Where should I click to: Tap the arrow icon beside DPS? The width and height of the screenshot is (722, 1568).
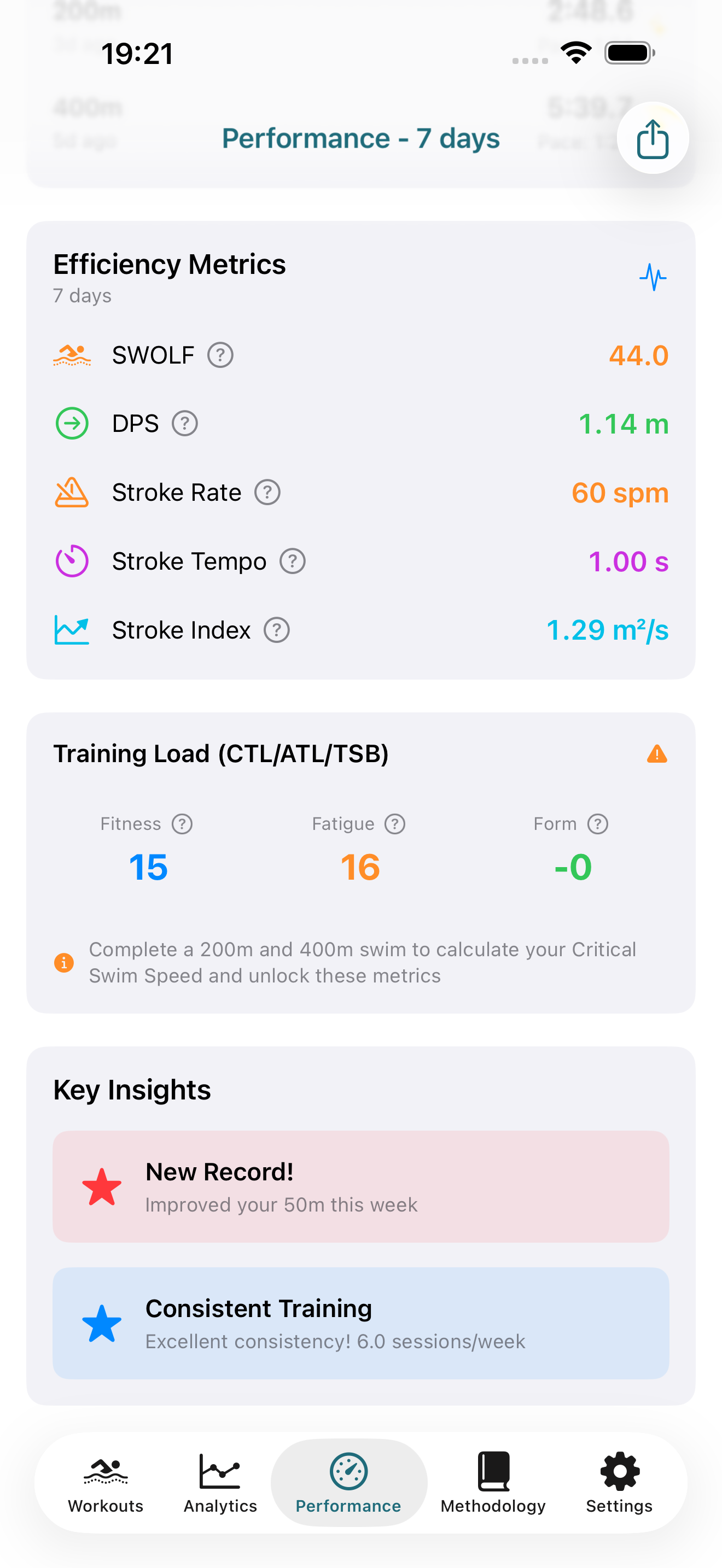(72, 423)
